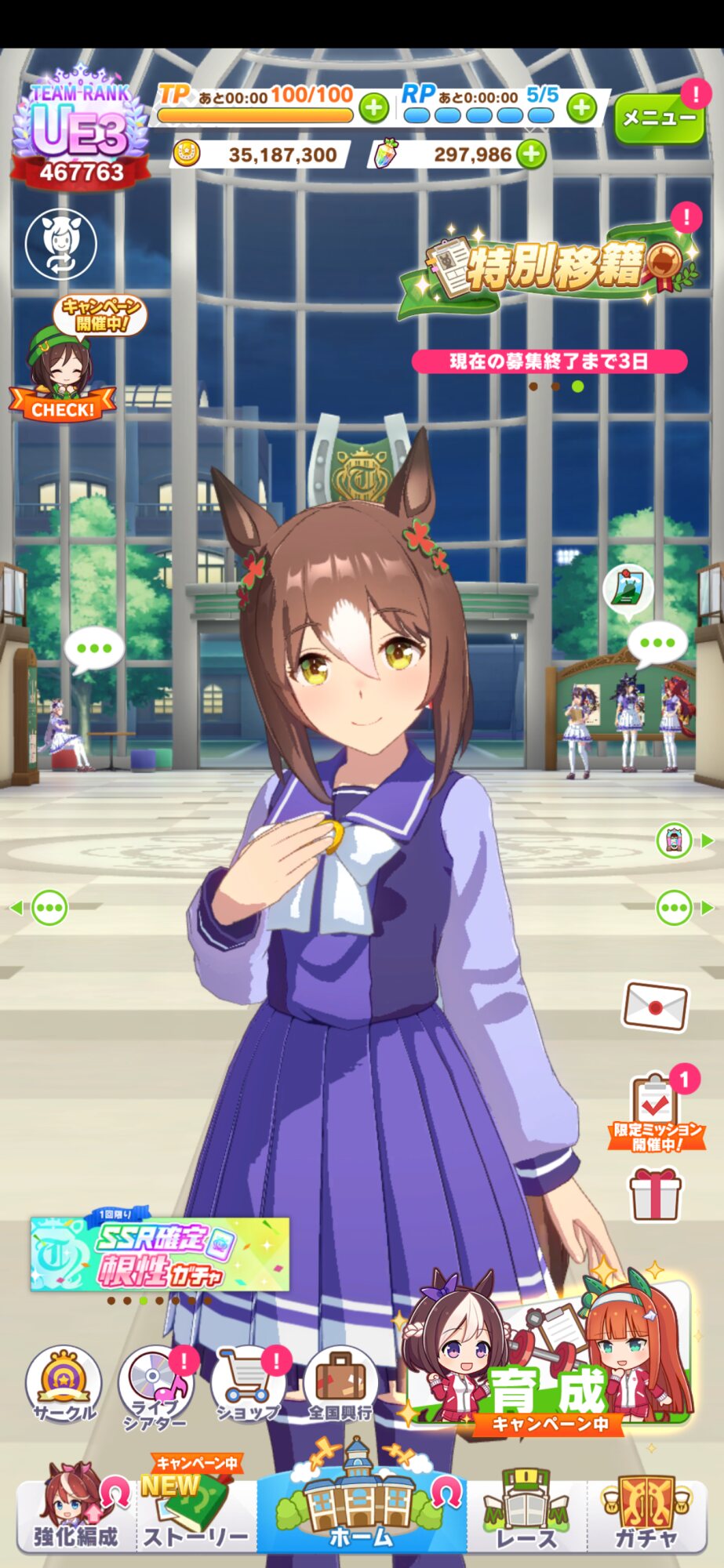Switch to the ガチャ tab

(x=646, y=1509)
